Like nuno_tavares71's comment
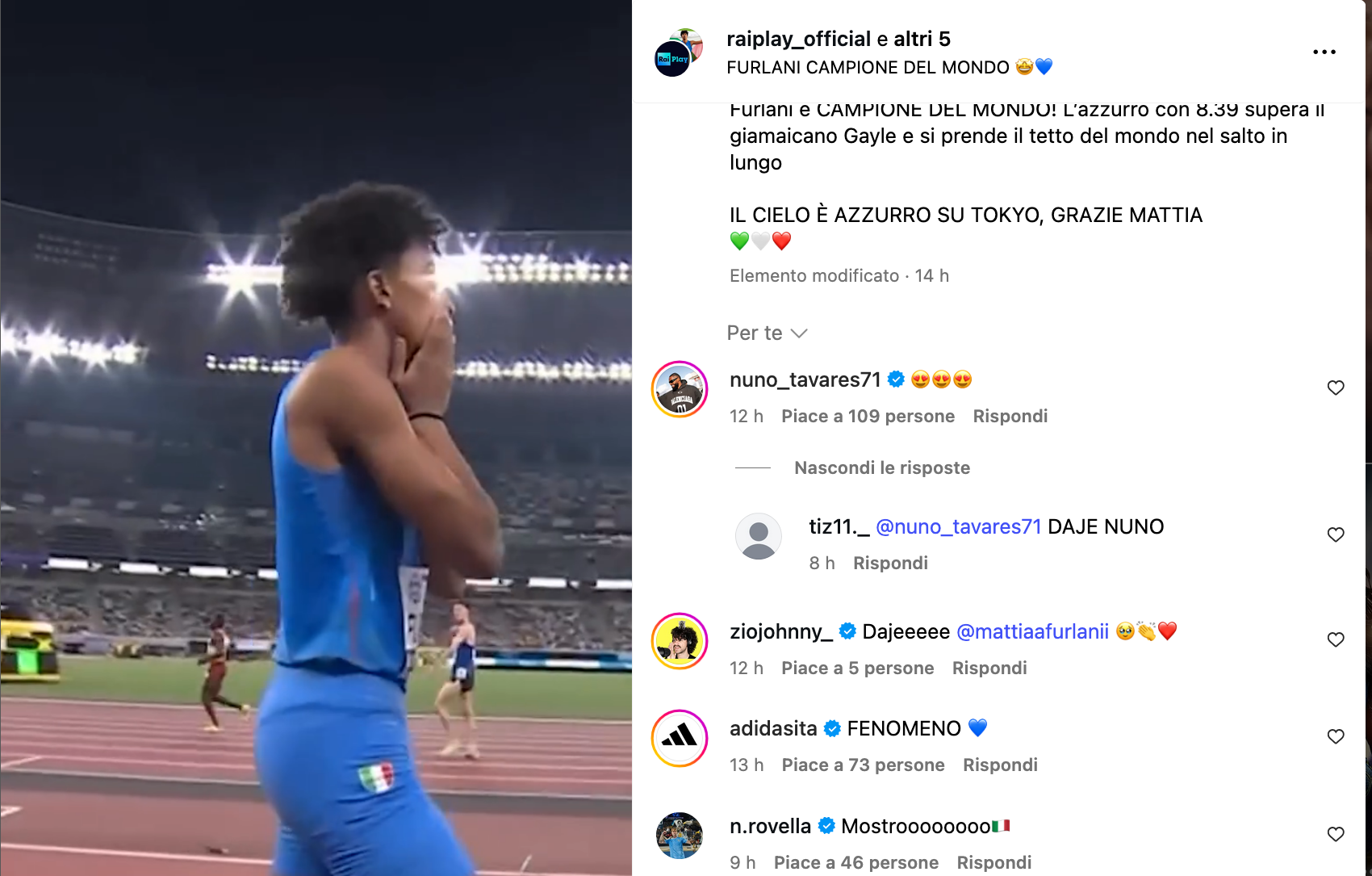The width and height of the screenshot is (1372, 876). pyautogui.click(x=1336, y=388)
